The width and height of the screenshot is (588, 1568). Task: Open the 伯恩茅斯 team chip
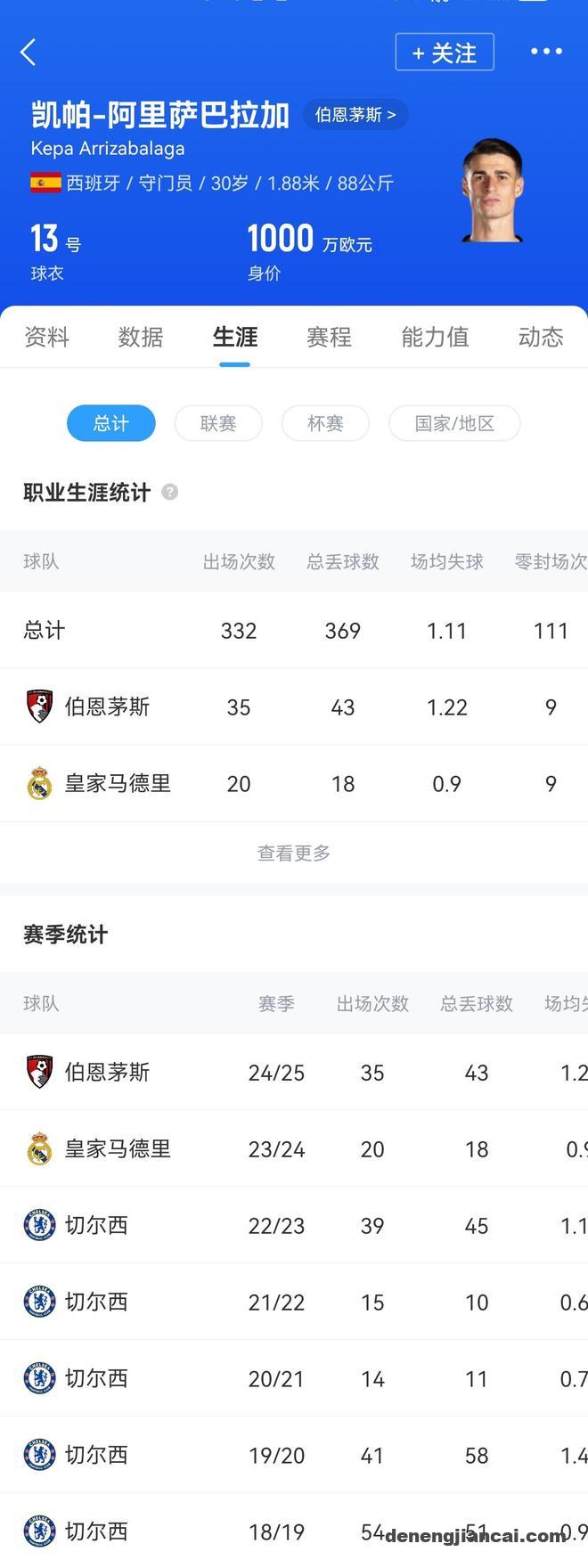pyautogui.click(x=355, y=115)
